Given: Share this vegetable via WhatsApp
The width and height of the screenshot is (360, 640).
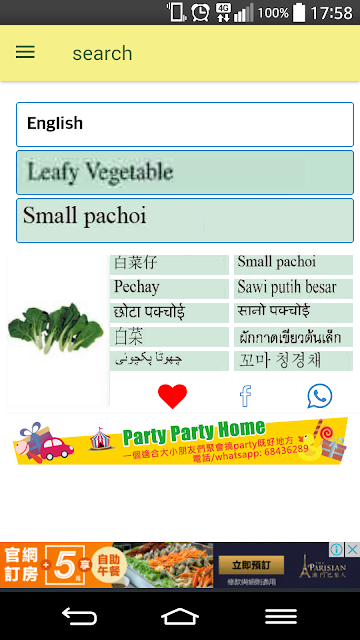Looking at the screenshot, I should [x=319, y=396].
